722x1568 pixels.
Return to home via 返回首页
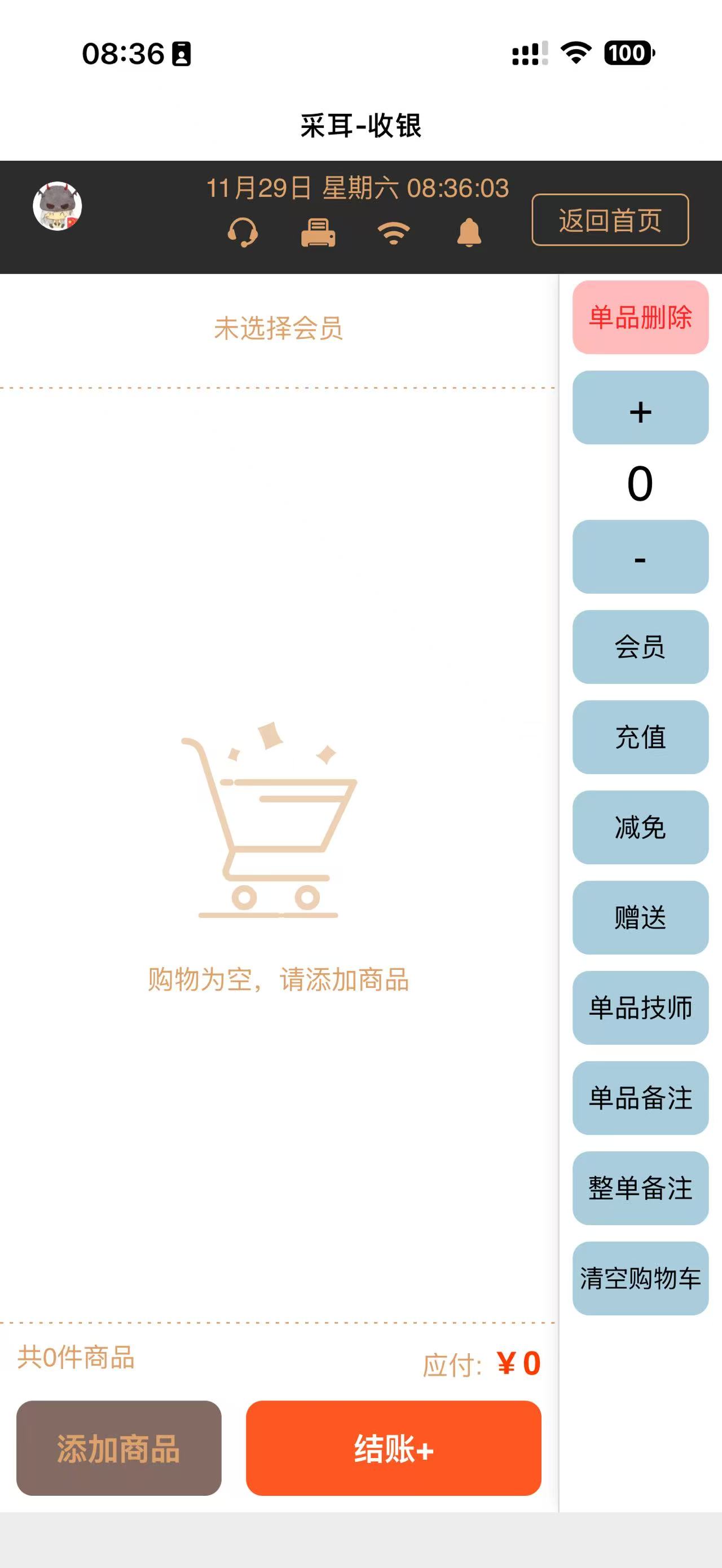pos(610,220)
